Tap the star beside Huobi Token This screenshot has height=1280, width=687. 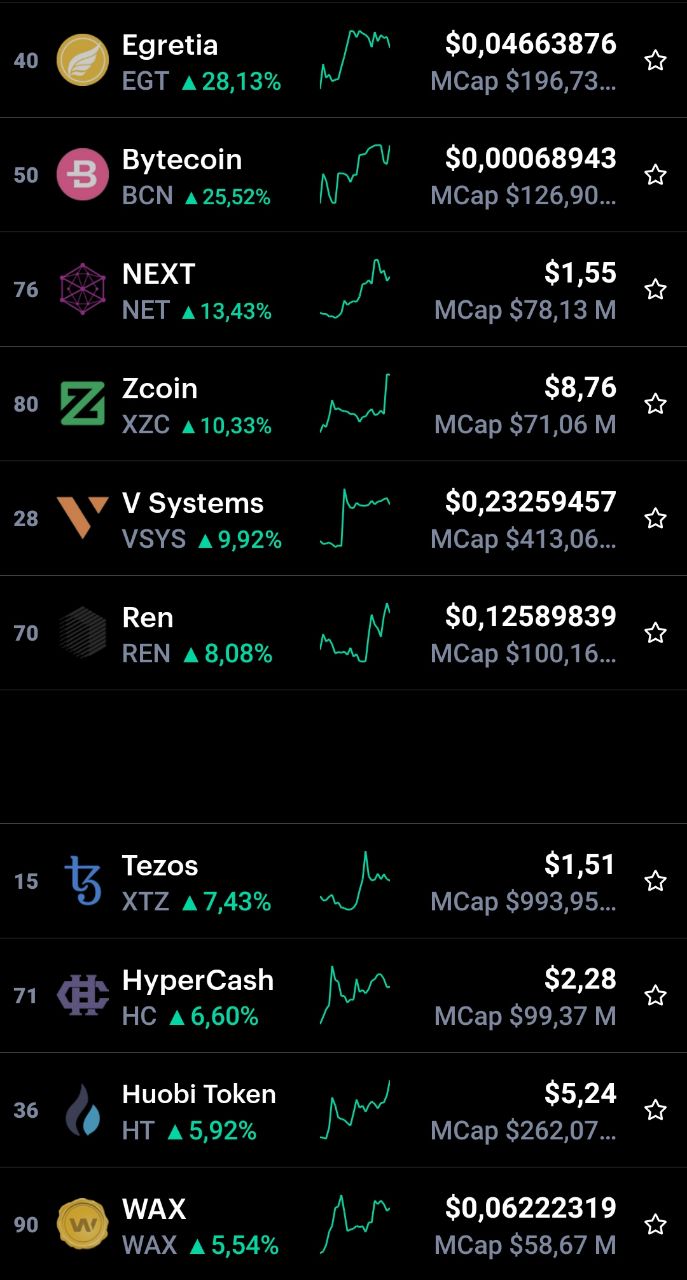(655, 1110)
